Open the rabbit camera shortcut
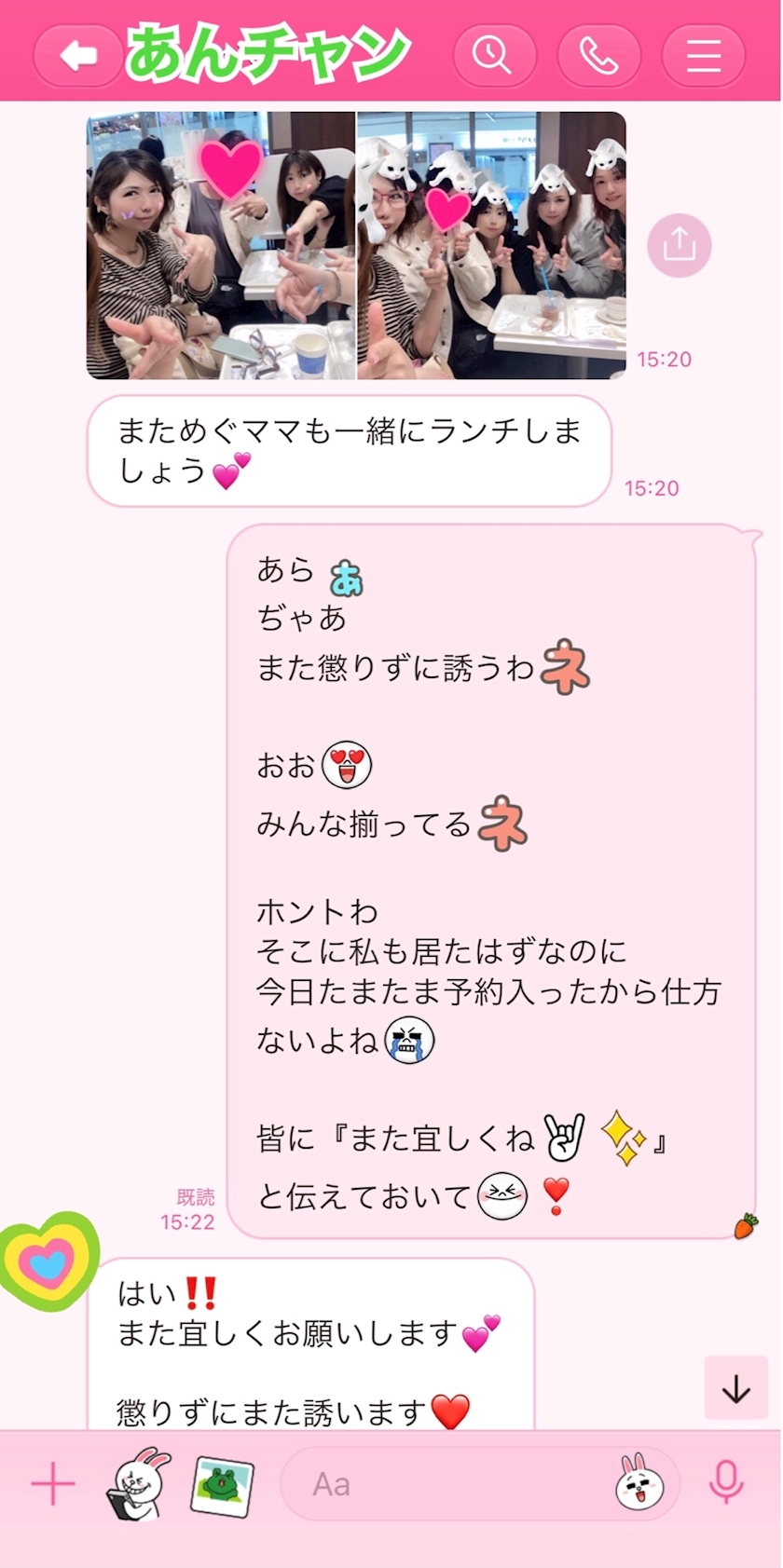The image size is (783, 1568). coord(140,1484)
